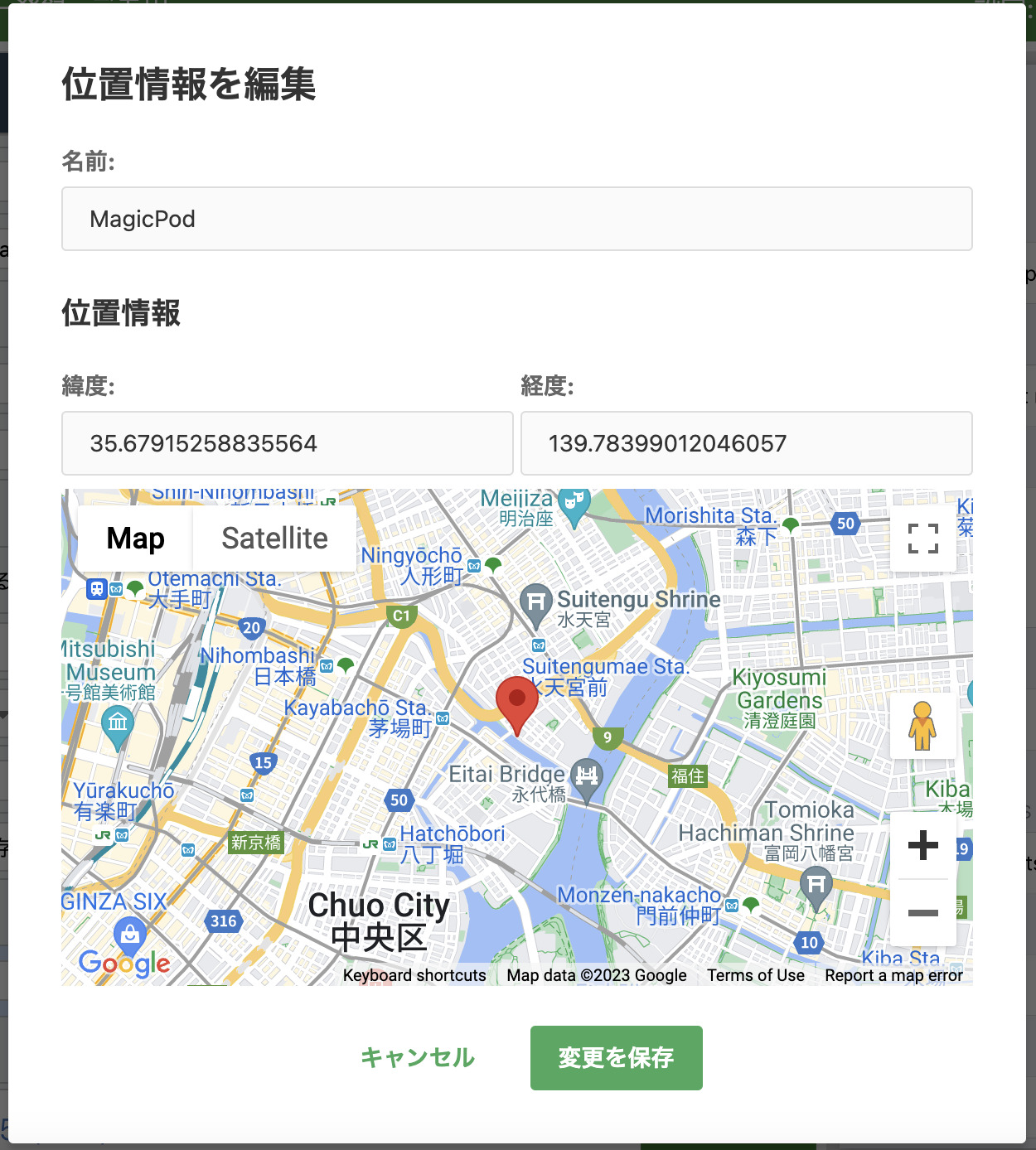Open the Terms of Use link
1036x1150 pixels.
click(x=755, y=975)
